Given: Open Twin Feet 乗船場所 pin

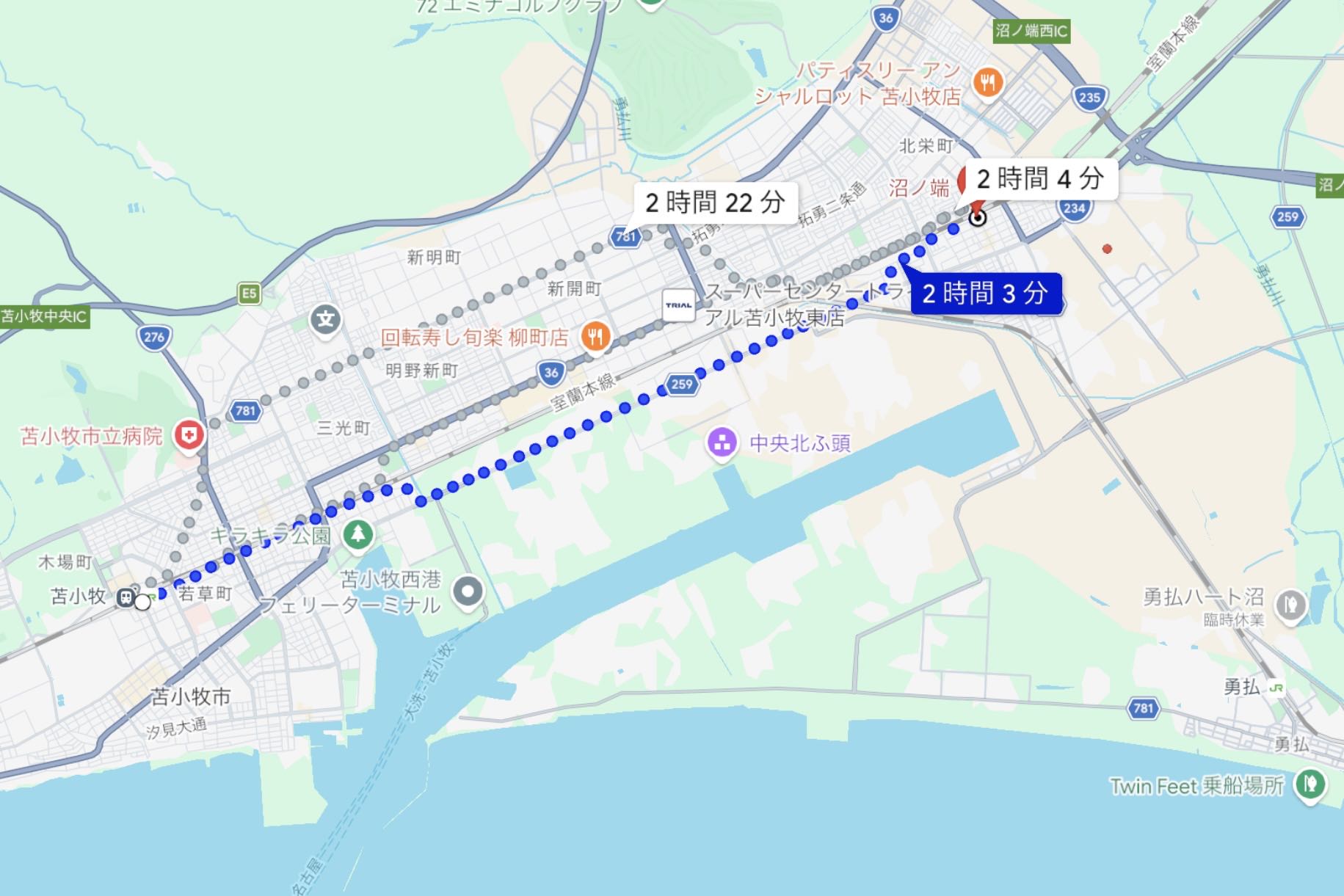Looking at the screenshot, I should tap(1310, 784).
